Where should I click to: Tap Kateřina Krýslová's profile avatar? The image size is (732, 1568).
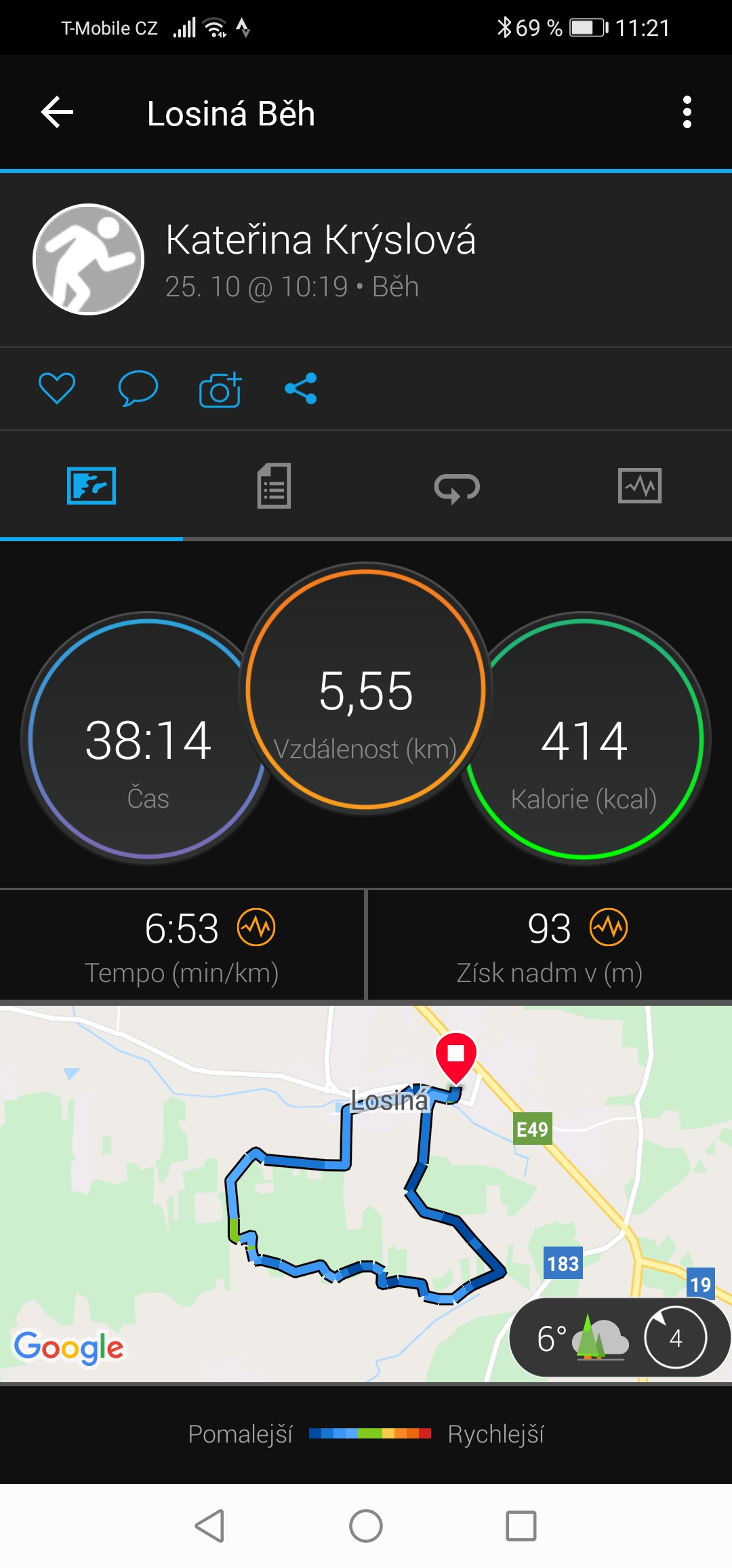click(89, 260)
